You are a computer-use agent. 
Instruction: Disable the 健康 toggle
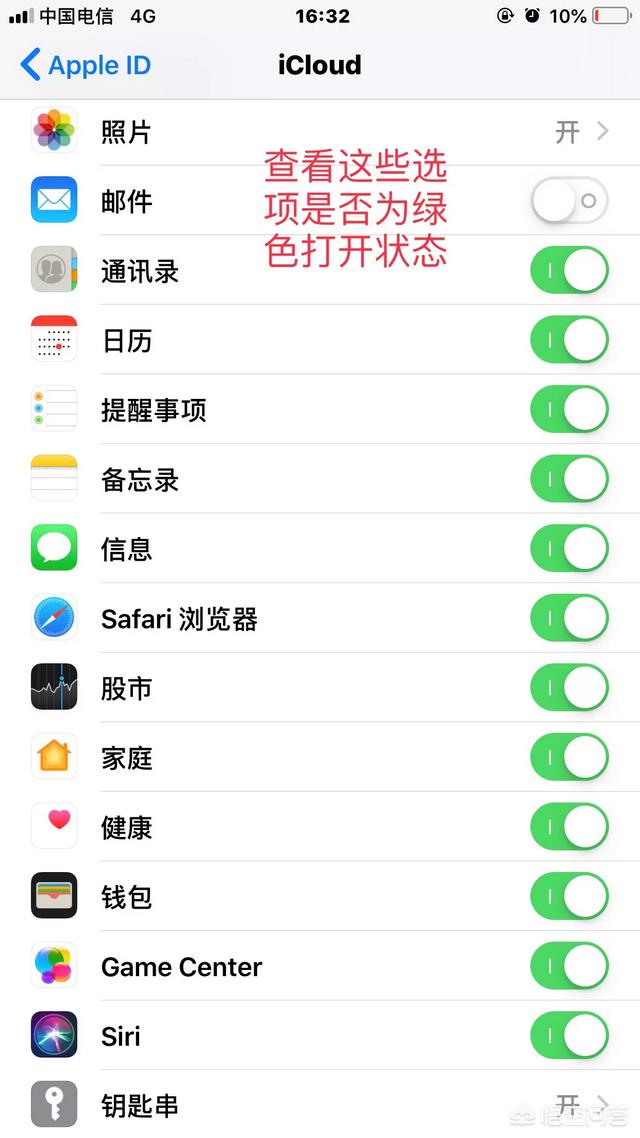570,827
